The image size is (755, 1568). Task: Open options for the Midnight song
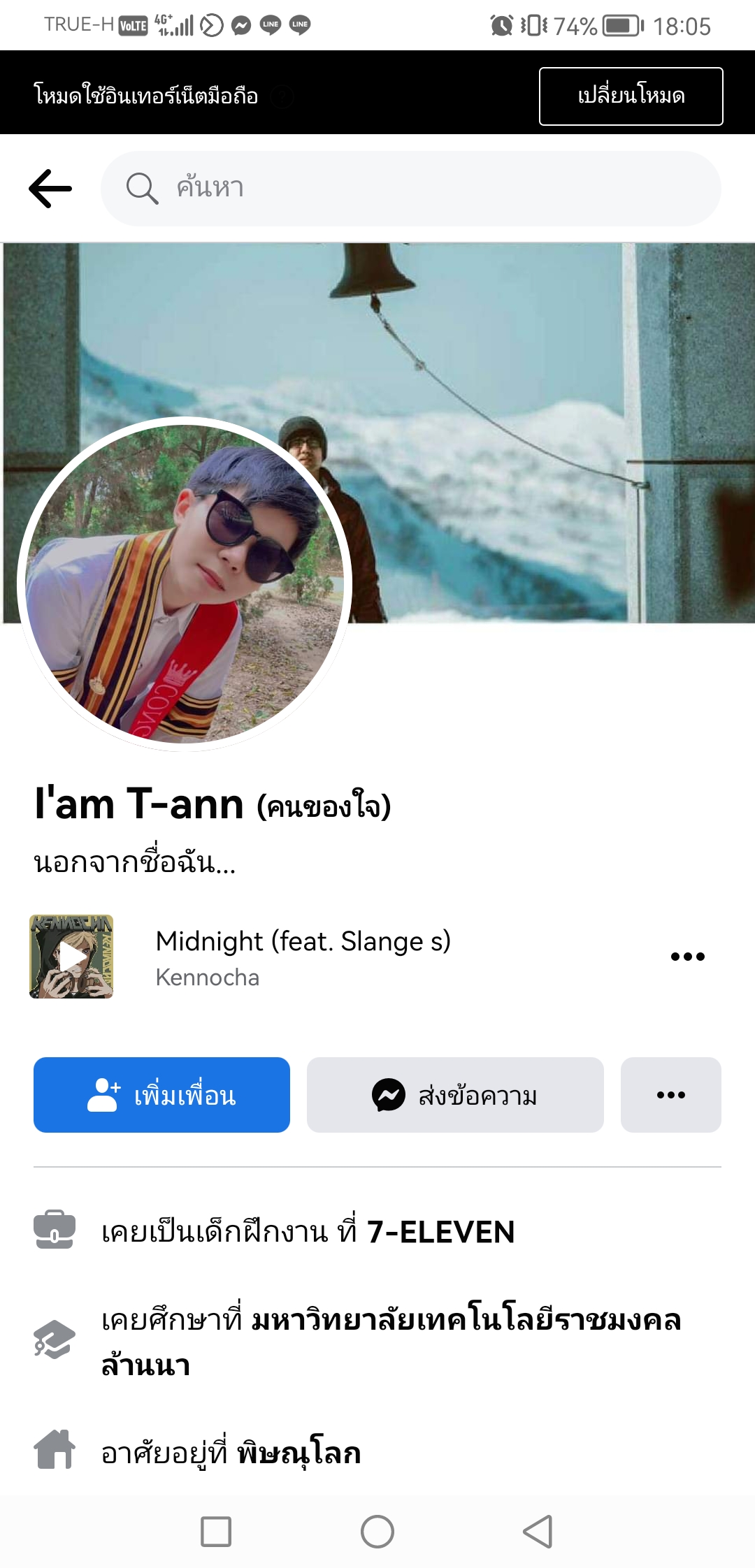(x=687, y=957)
